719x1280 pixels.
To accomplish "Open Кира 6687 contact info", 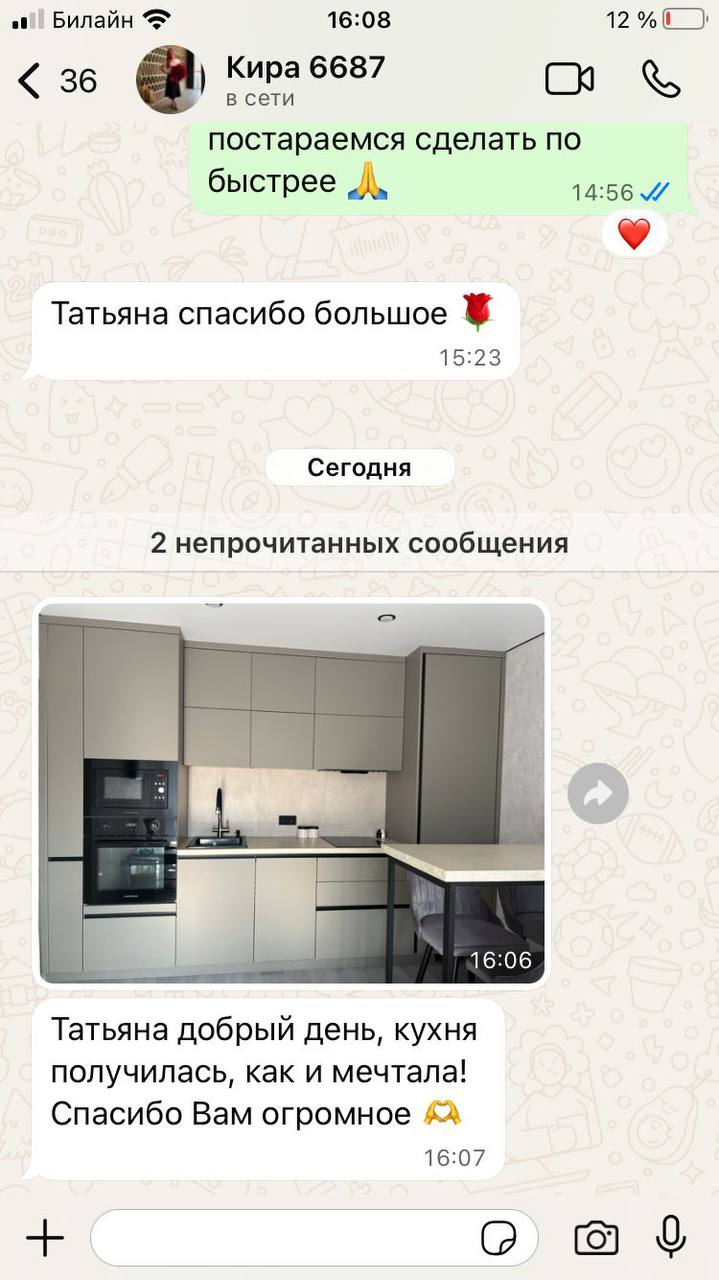I will [x=305, y=80].
